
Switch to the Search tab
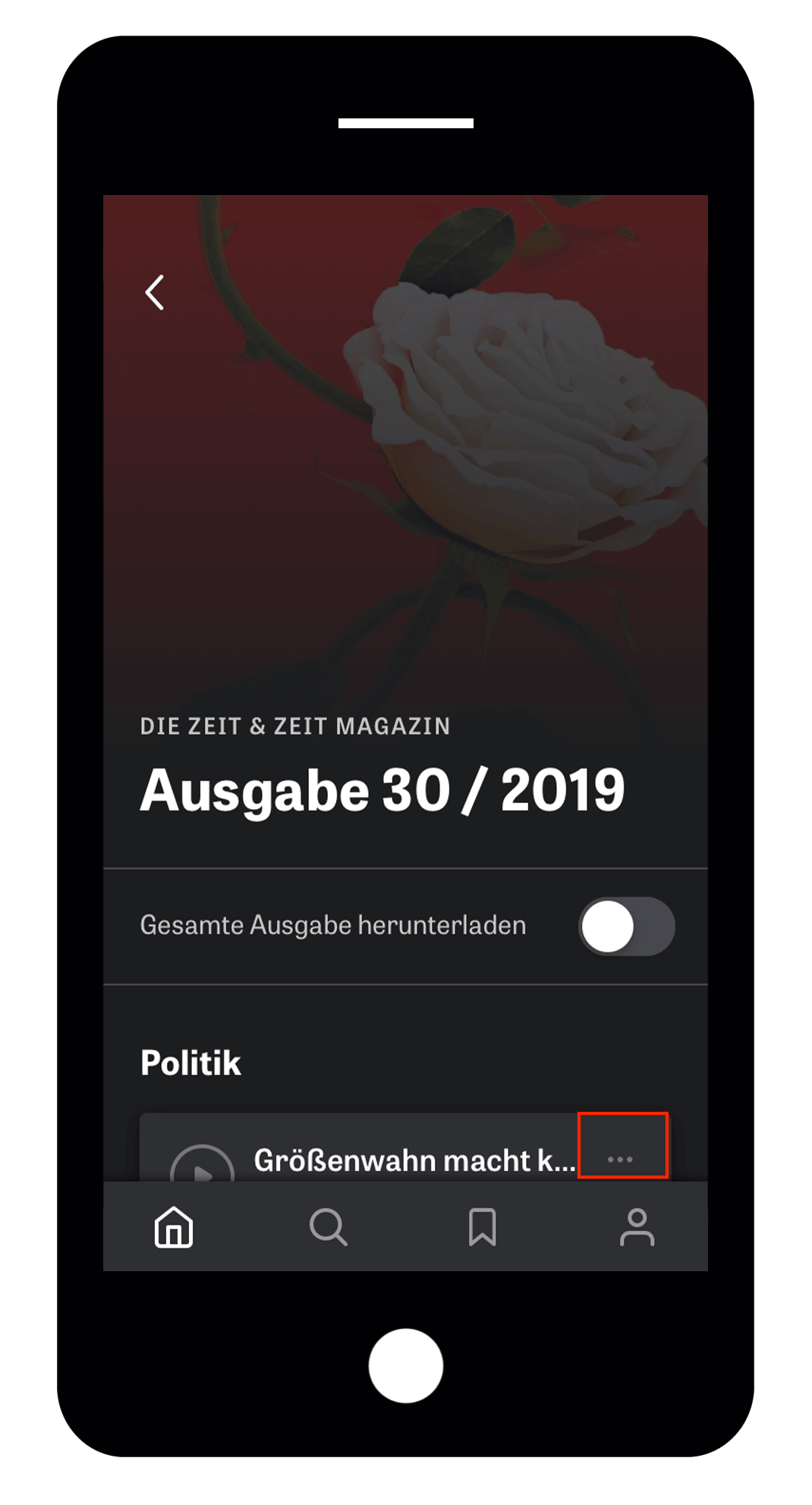[329, 1226]
